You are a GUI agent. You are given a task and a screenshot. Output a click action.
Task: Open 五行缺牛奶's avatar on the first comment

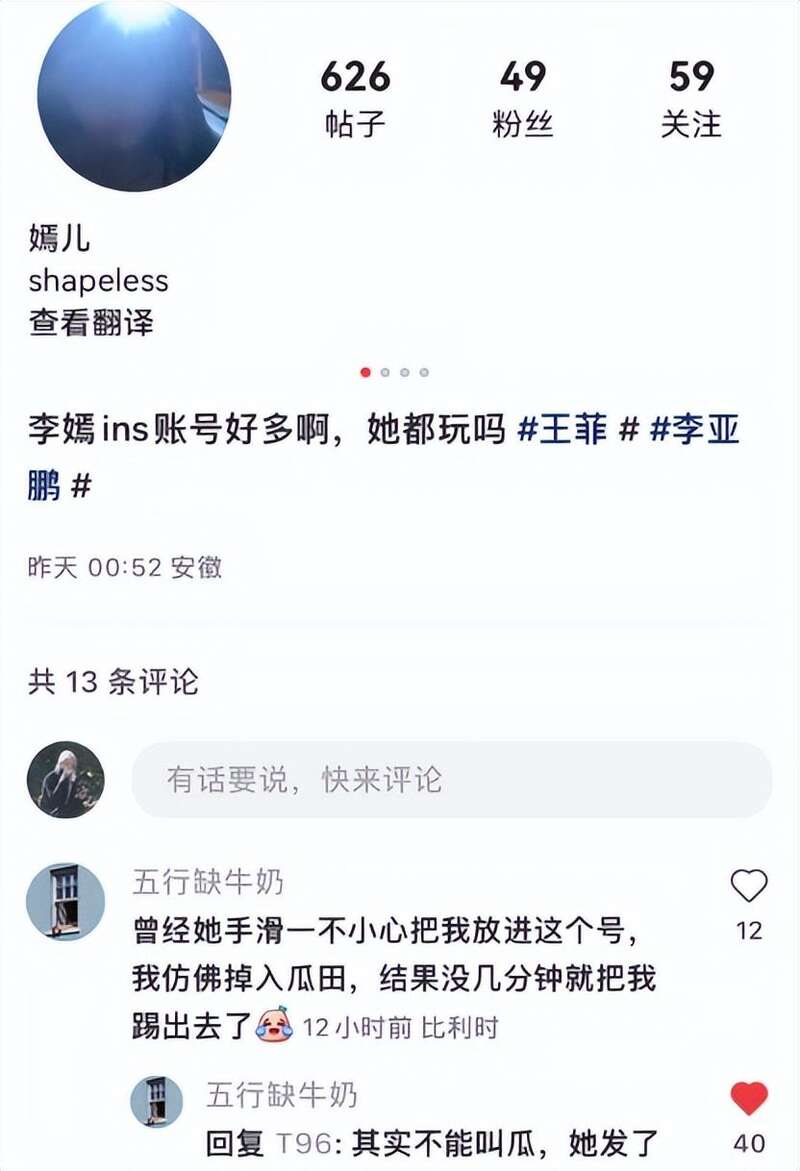[65, 902]
